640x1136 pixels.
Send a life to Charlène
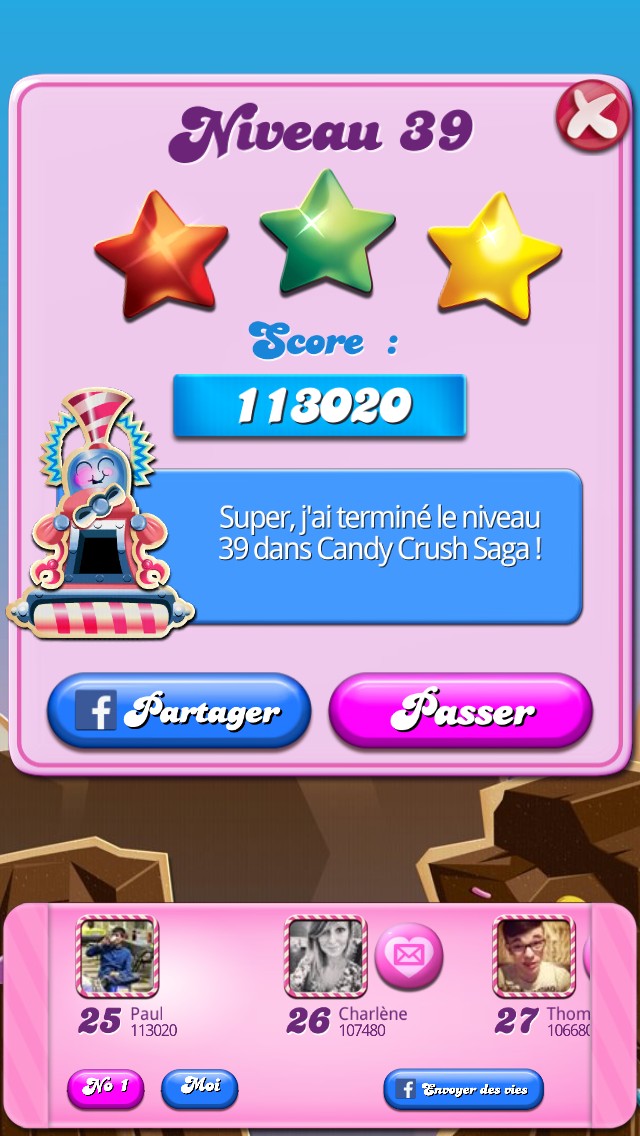(409, 956)
